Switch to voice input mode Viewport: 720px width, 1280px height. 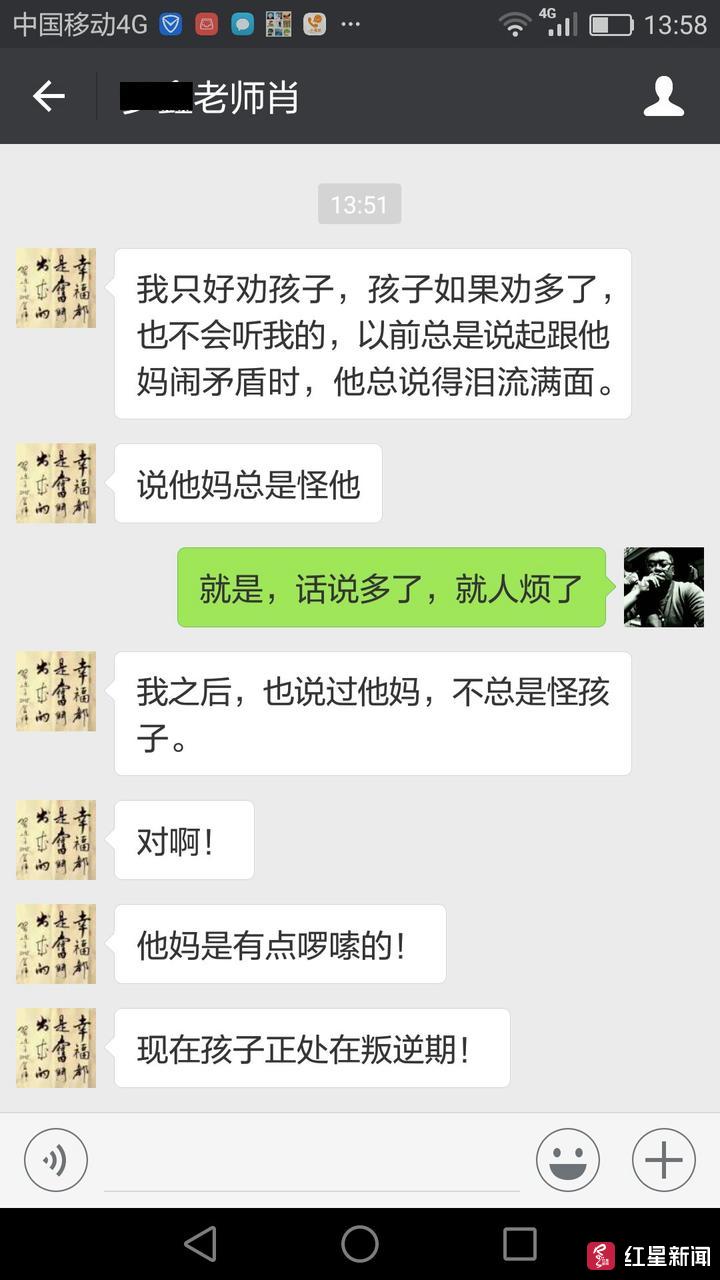(56, 1160)
